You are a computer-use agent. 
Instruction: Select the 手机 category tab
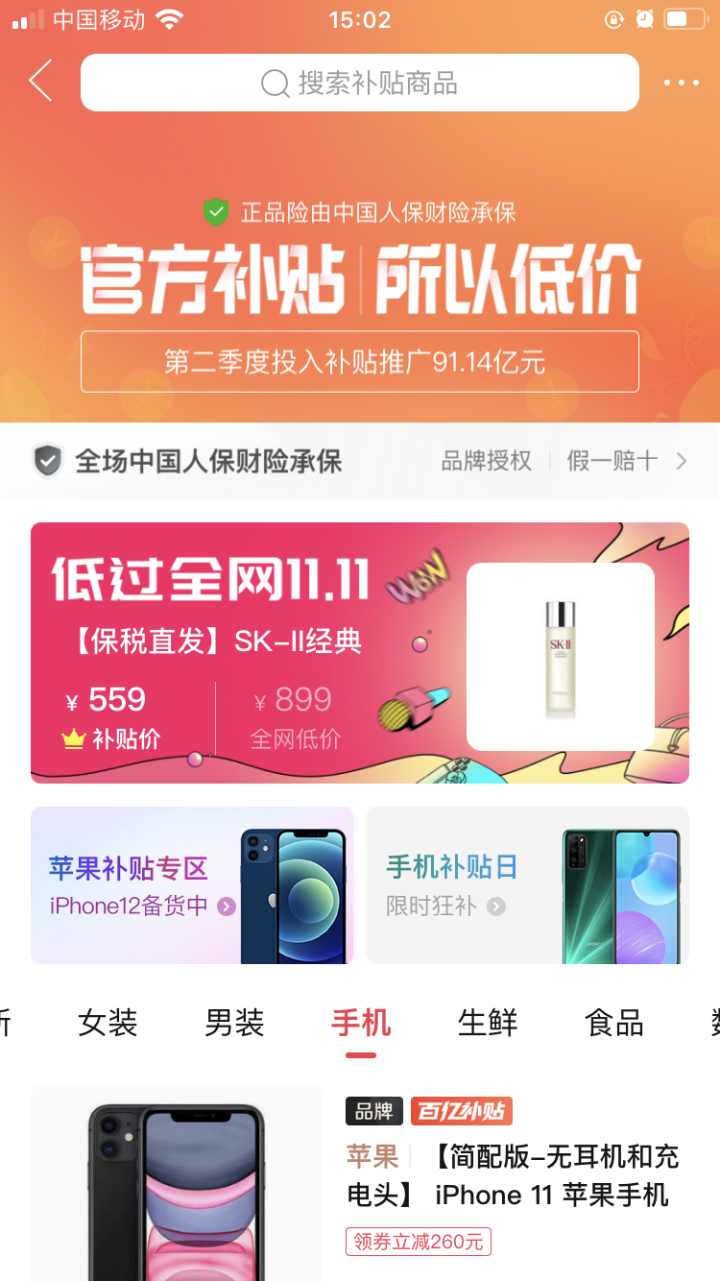(361, 1023)
